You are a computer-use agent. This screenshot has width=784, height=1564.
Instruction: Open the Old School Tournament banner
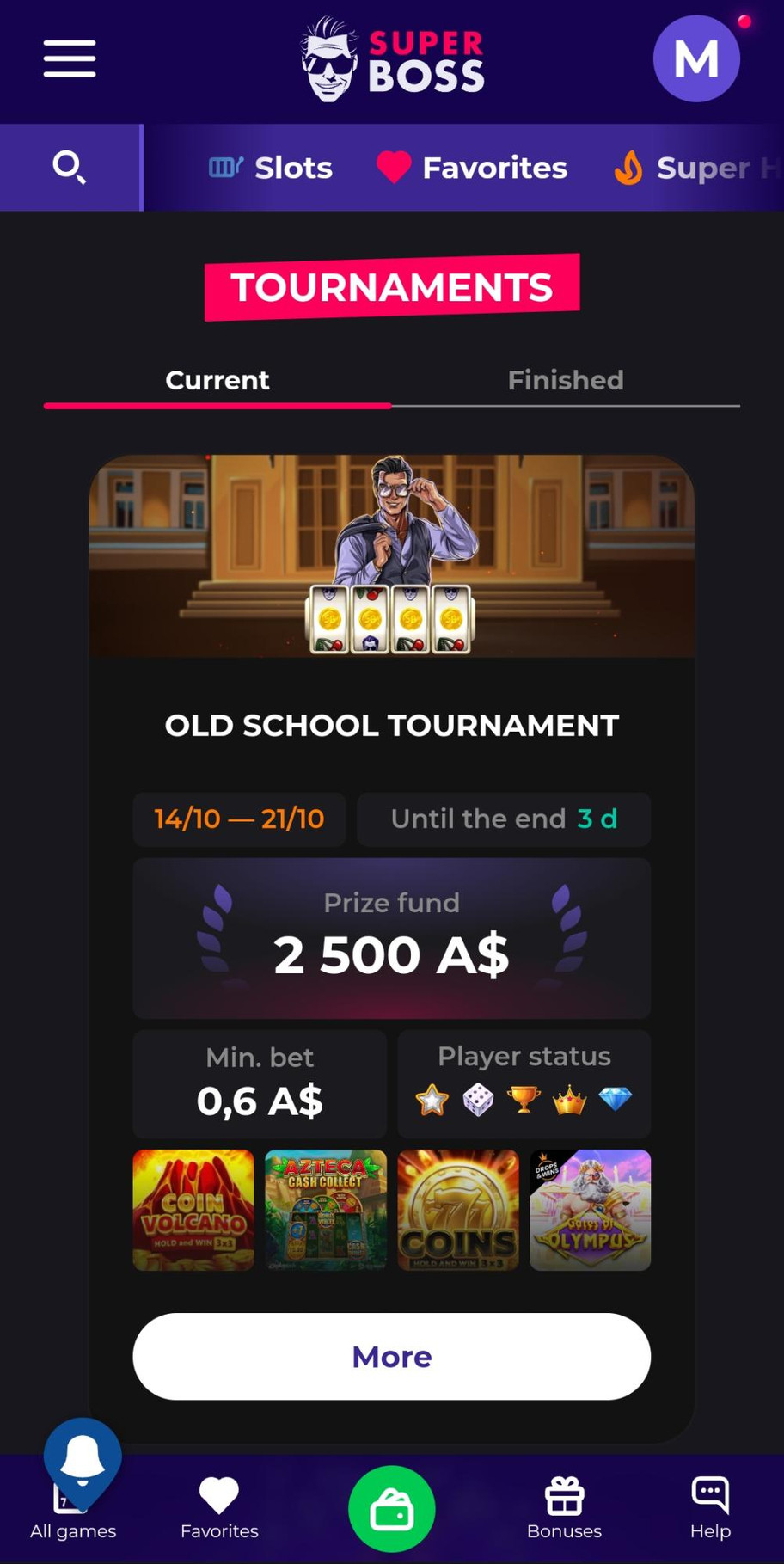pyautogui.click(x=392, y=556)
